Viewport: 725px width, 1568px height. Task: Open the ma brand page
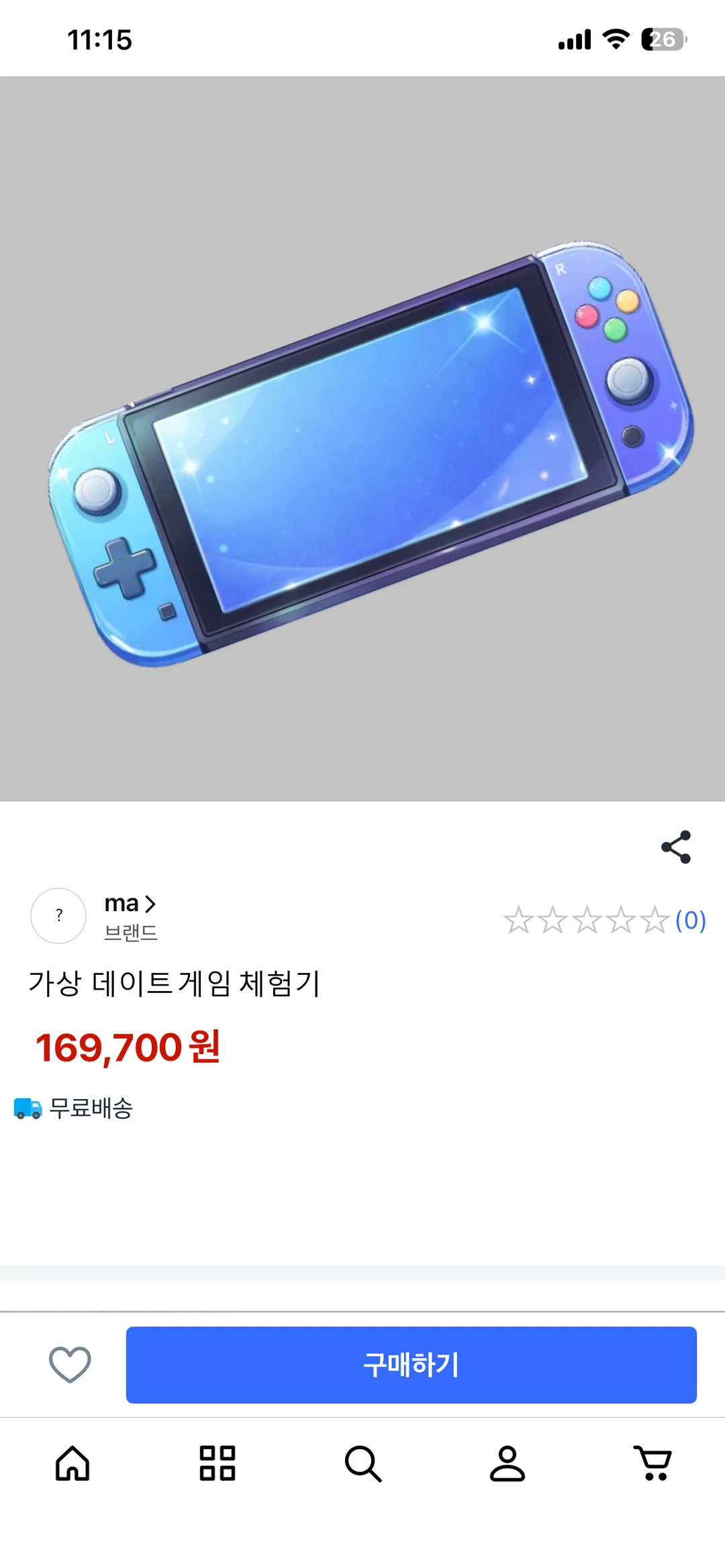130,904
